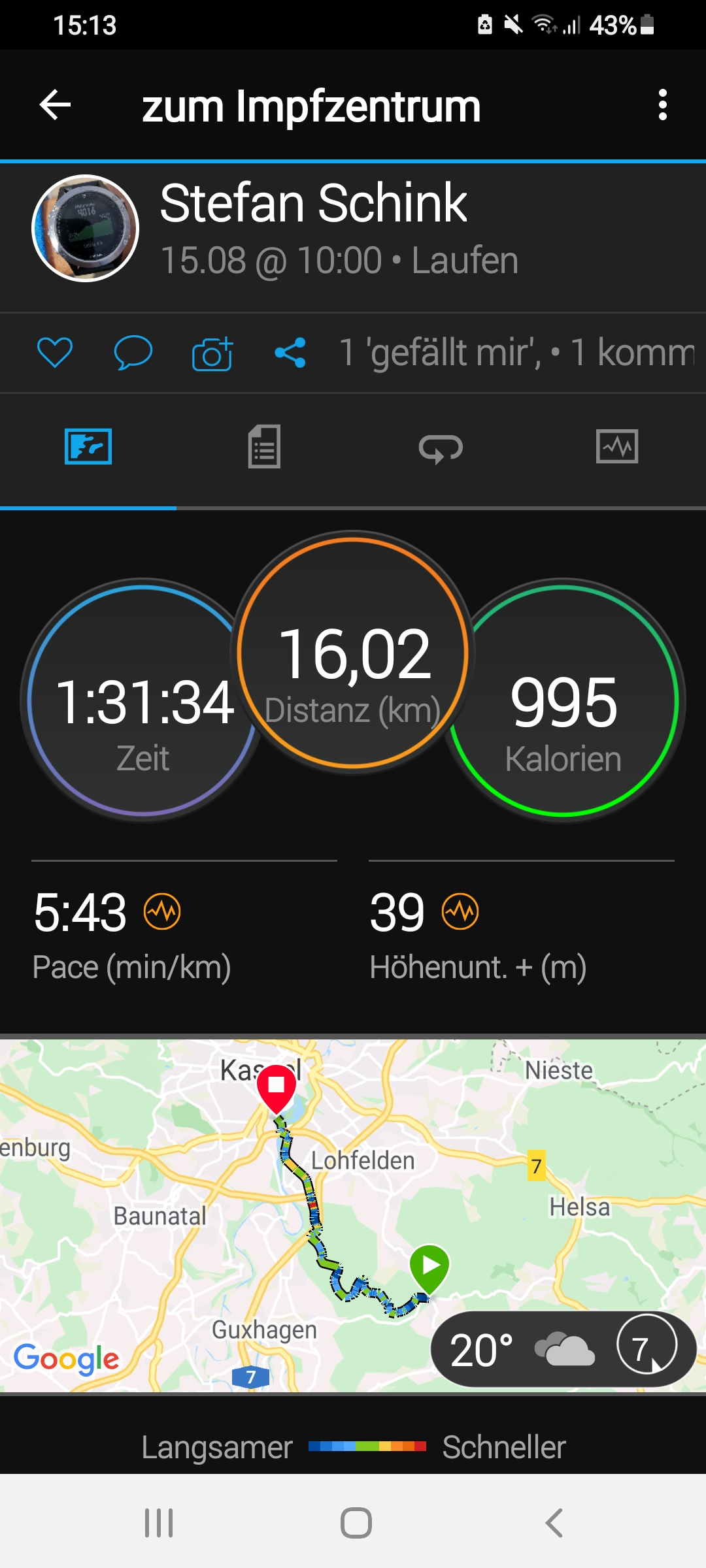Open comments via the speech bubble icon

(x=133, y=353)
